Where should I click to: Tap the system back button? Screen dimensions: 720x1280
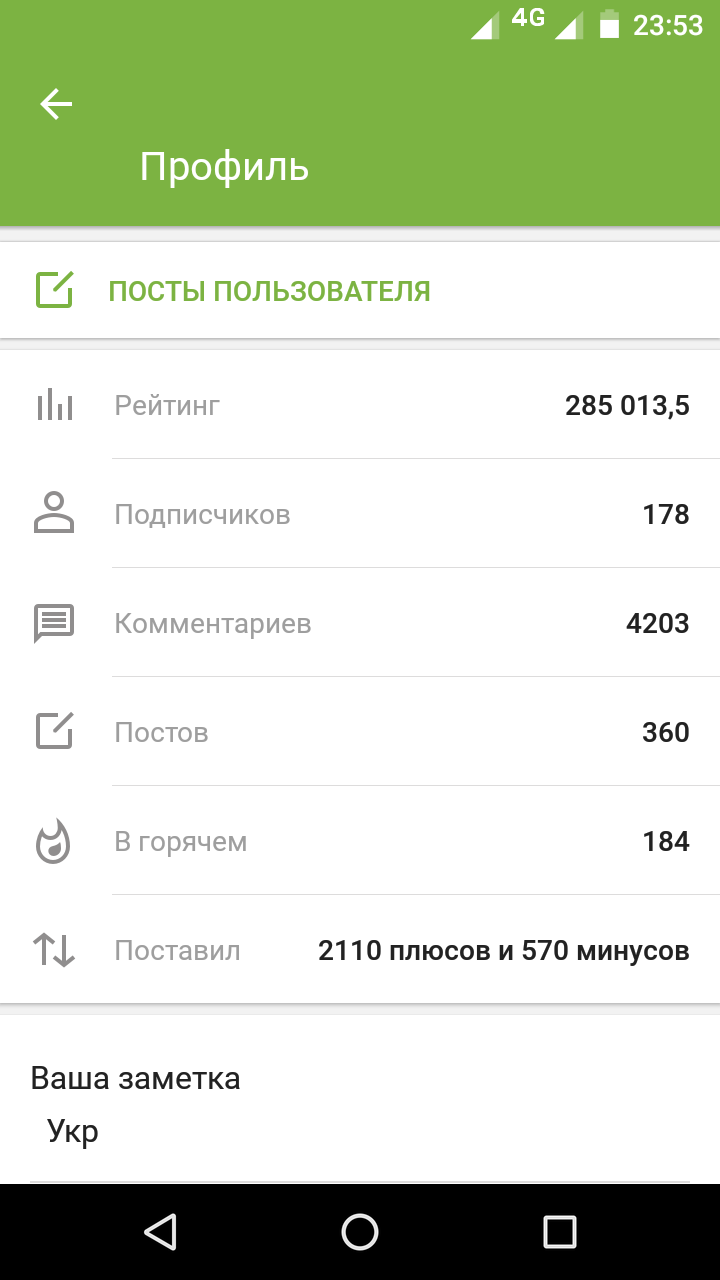click(160, 1232)
